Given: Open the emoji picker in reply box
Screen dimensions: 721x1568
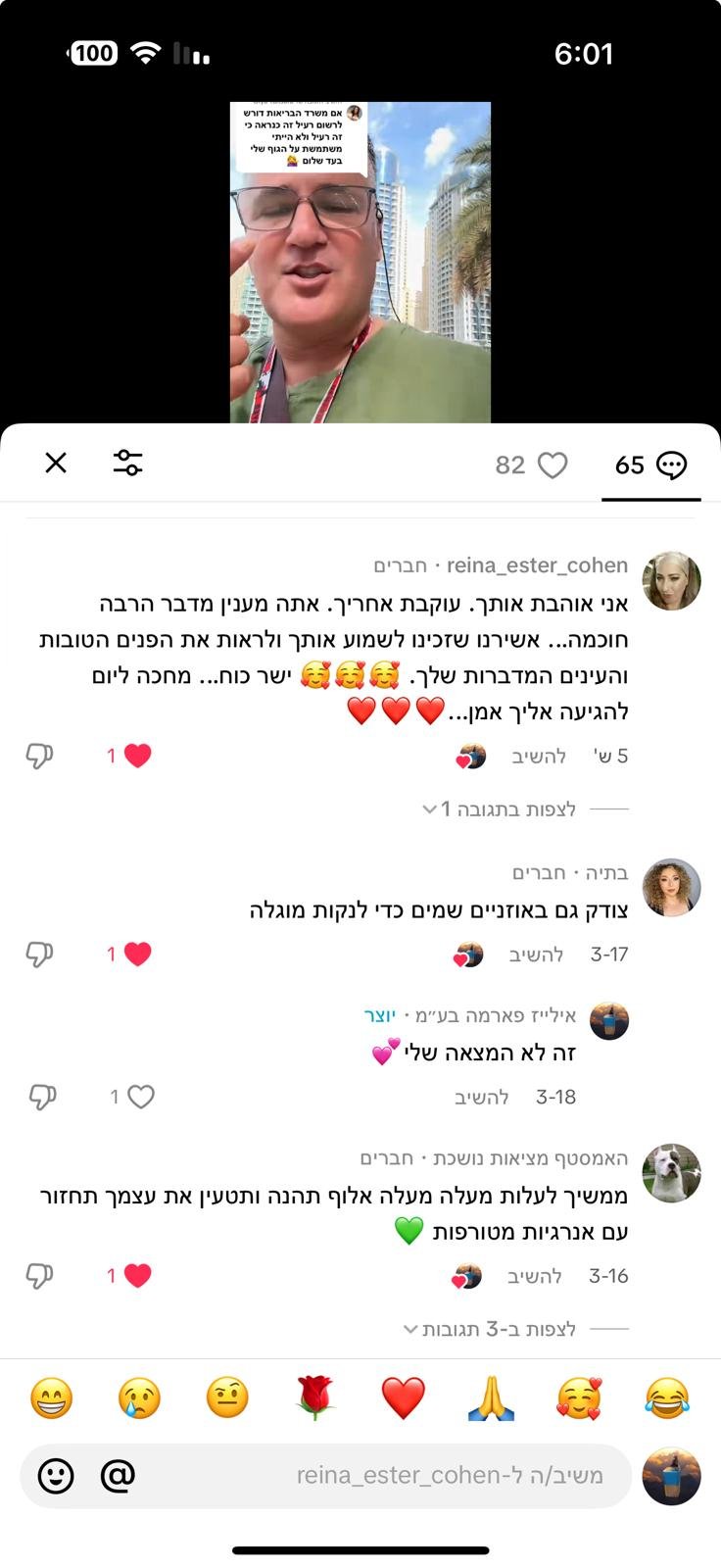Looking at the screenshot, I should click(56, 1475).
